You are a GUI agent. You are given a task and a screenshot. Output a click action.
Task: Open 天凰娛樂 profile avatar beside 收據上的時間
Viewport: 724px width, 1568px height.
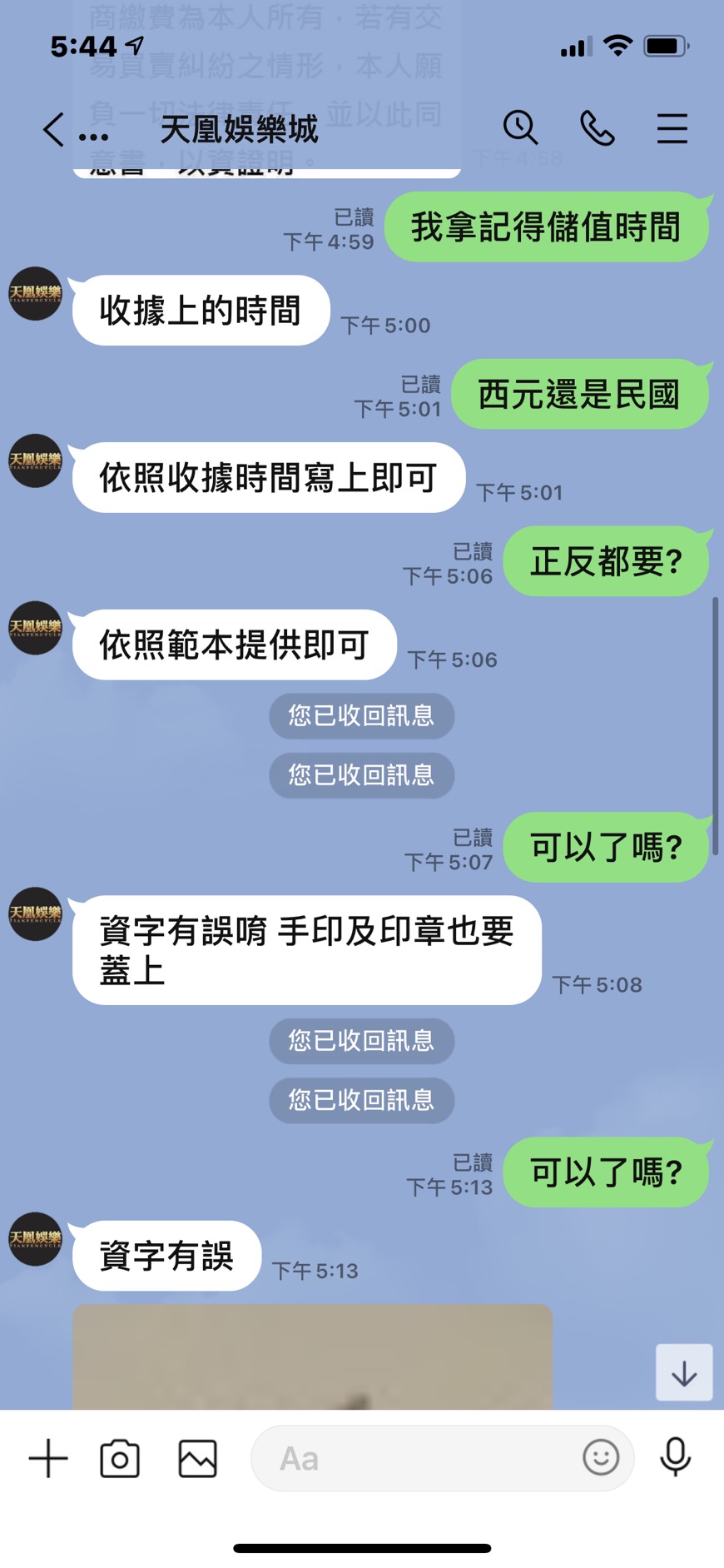35,293
